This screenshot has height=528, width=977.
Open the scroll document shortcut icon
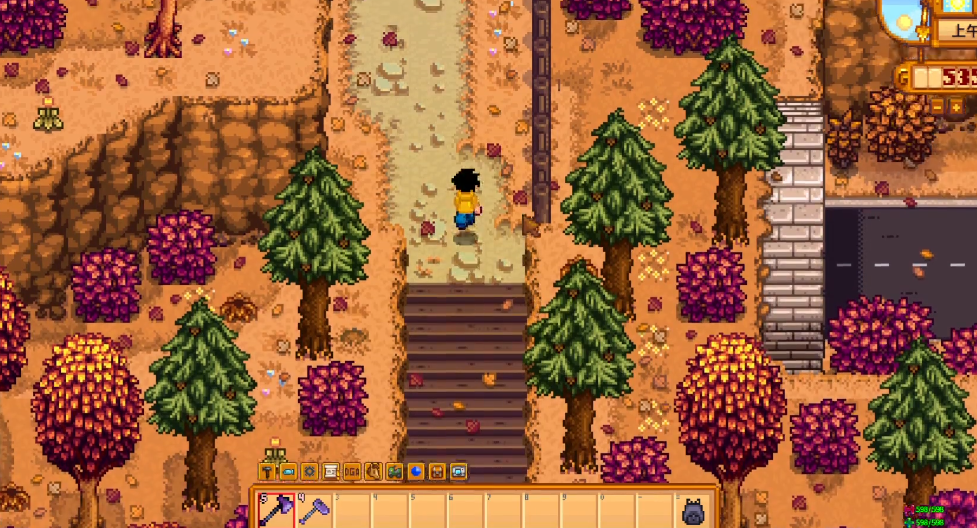[x=331, y=471]
